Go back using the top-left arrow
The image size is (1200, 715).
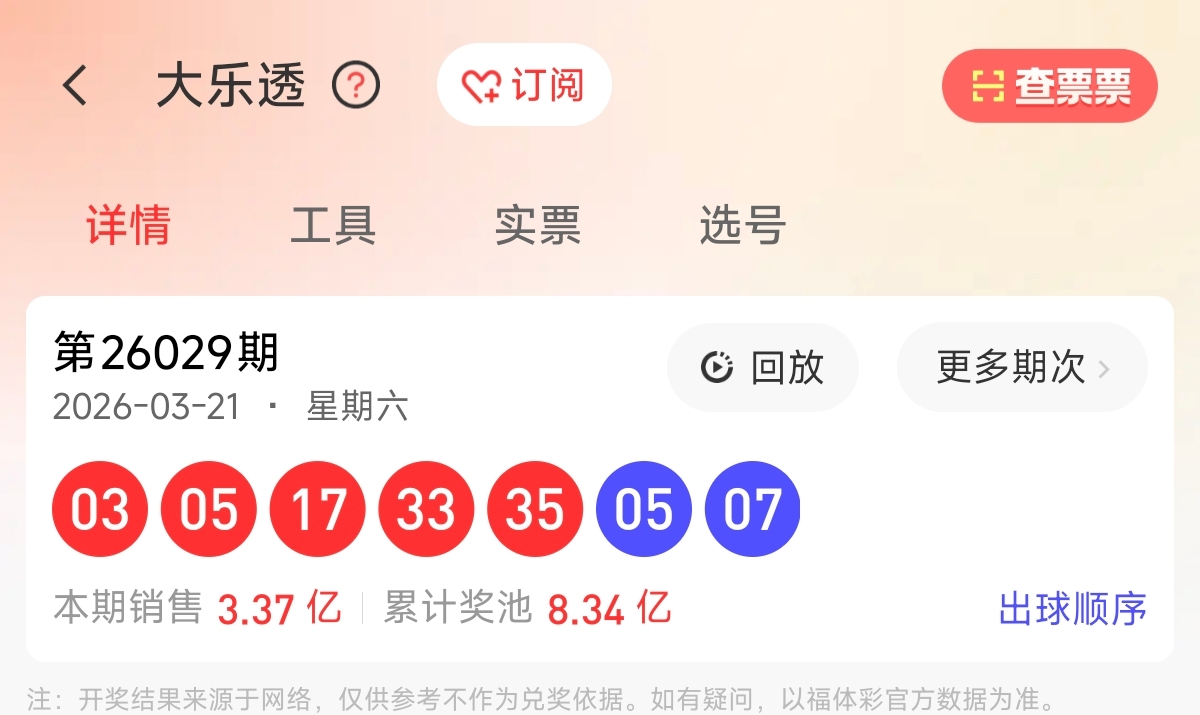point(76,86)
